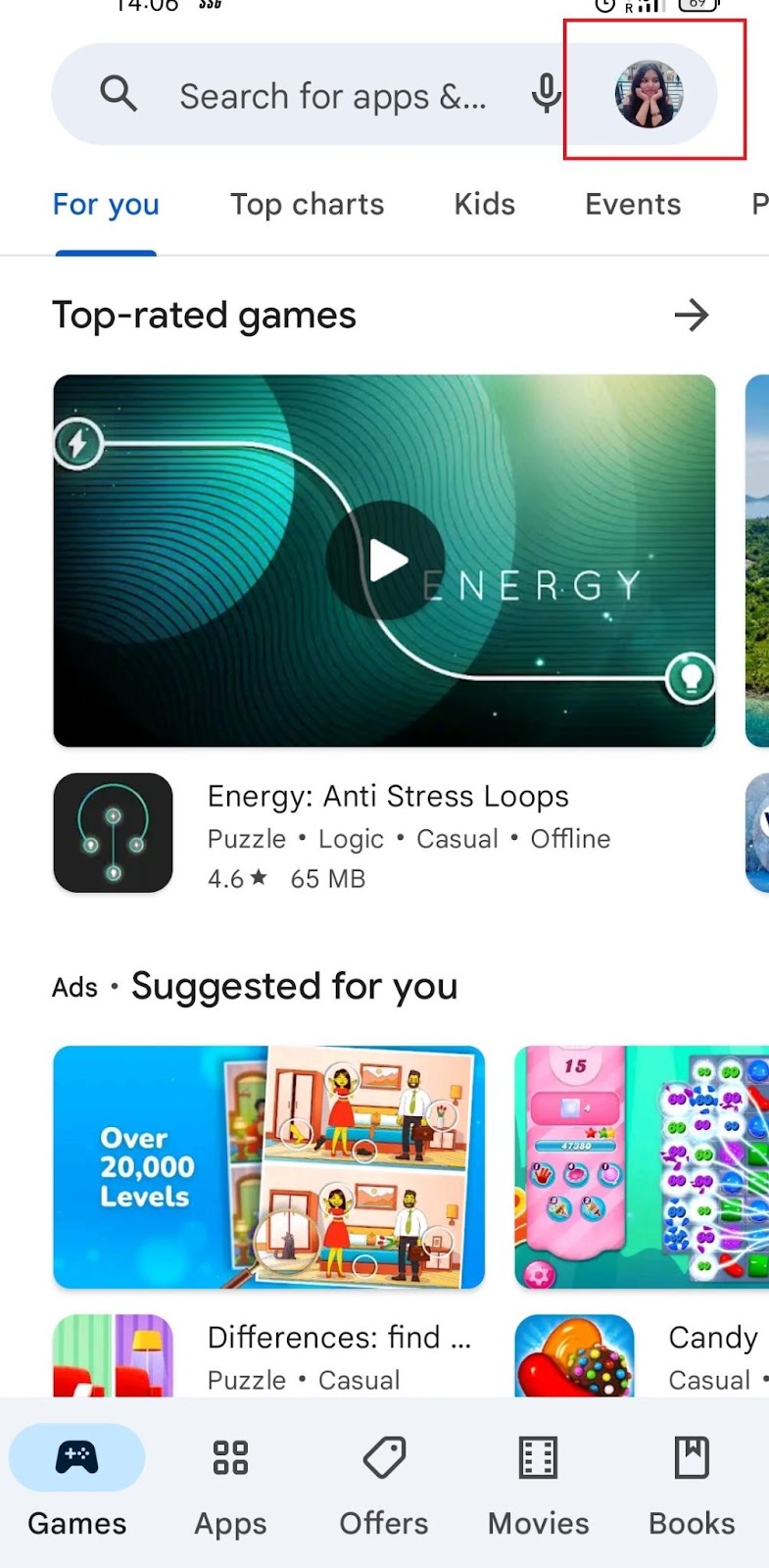Open the Differences: find game ad card
Viewport: 769px width, 1568px height.
tap(268, 1168)
